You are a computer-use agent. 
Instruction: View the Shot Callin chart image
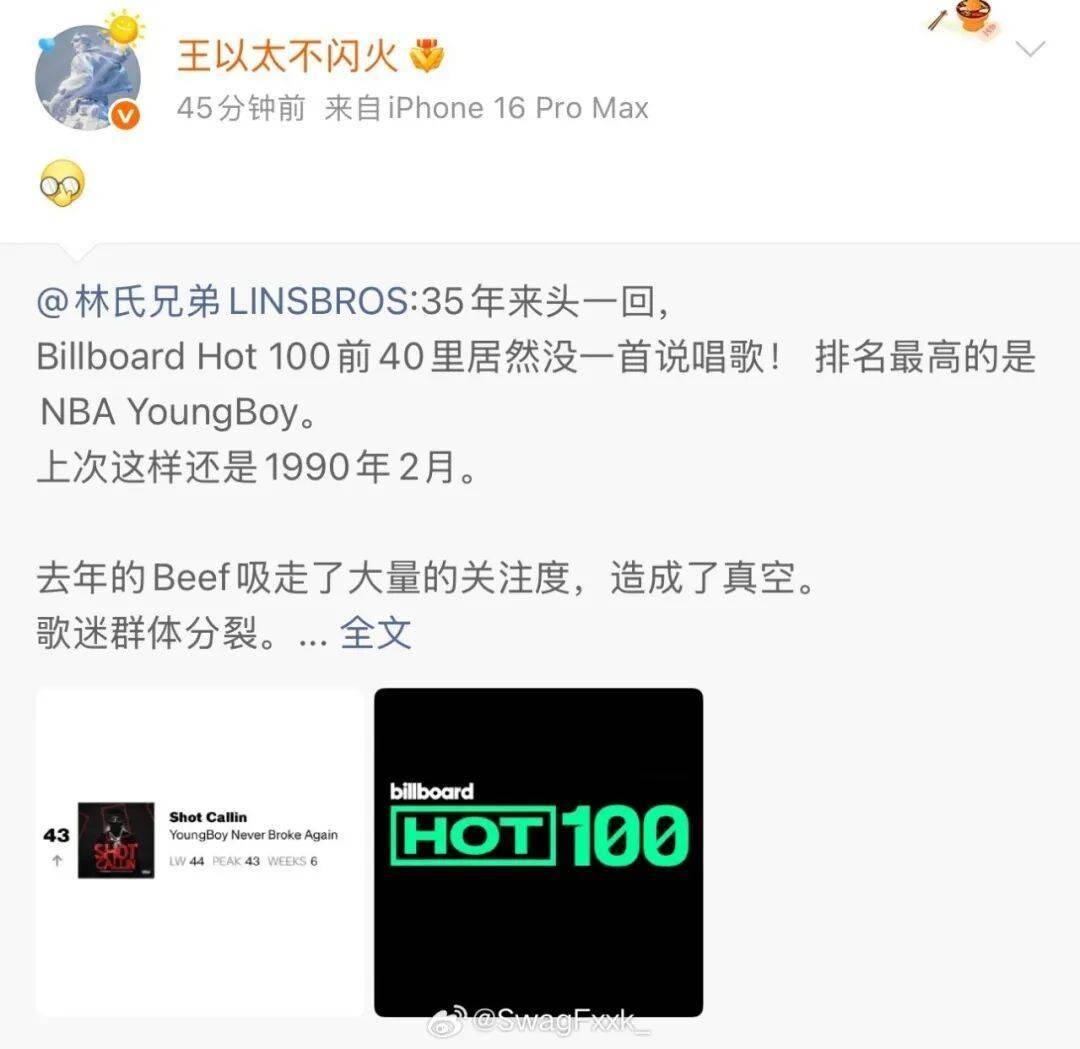coord(200,852)
